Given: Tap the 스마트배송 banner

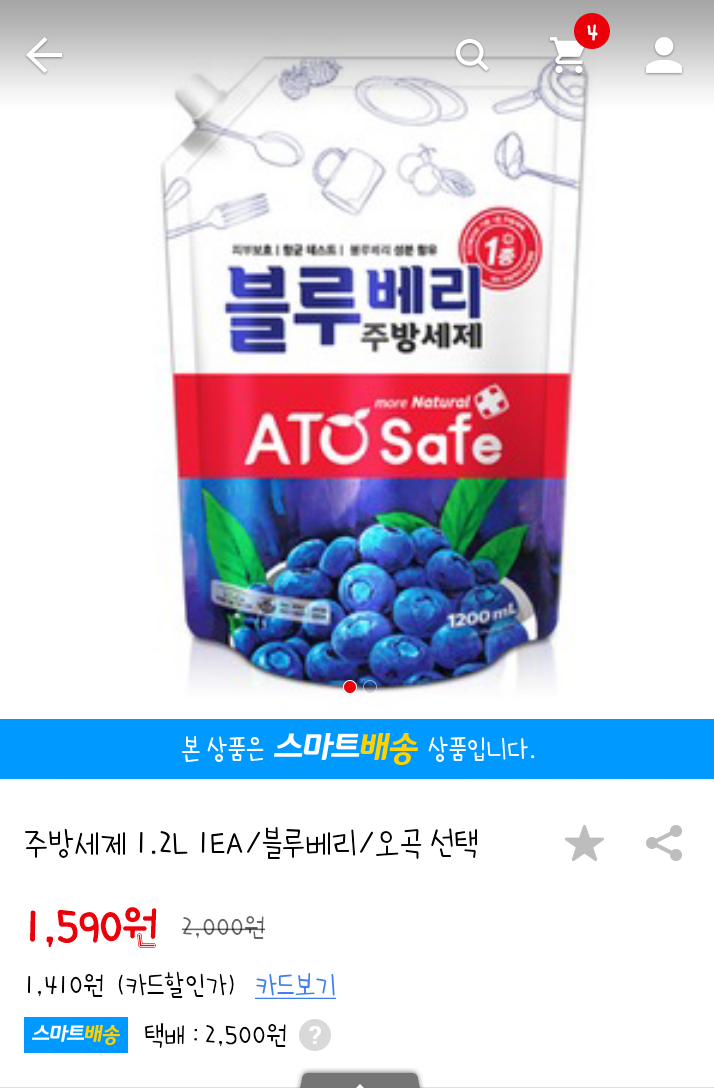Looking at the screenshot, I should (x=357, y=749).
